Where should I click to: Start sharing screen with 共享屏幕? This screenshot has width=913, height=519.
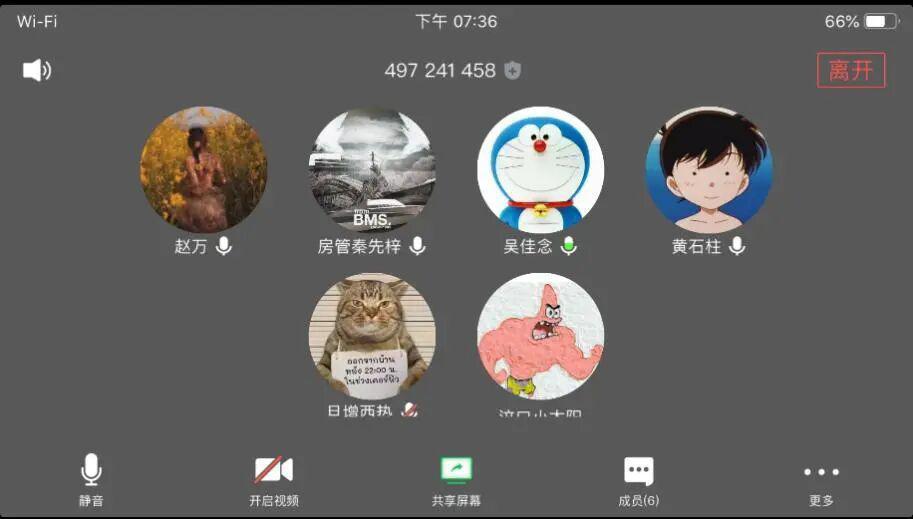(x=456, y=479)
